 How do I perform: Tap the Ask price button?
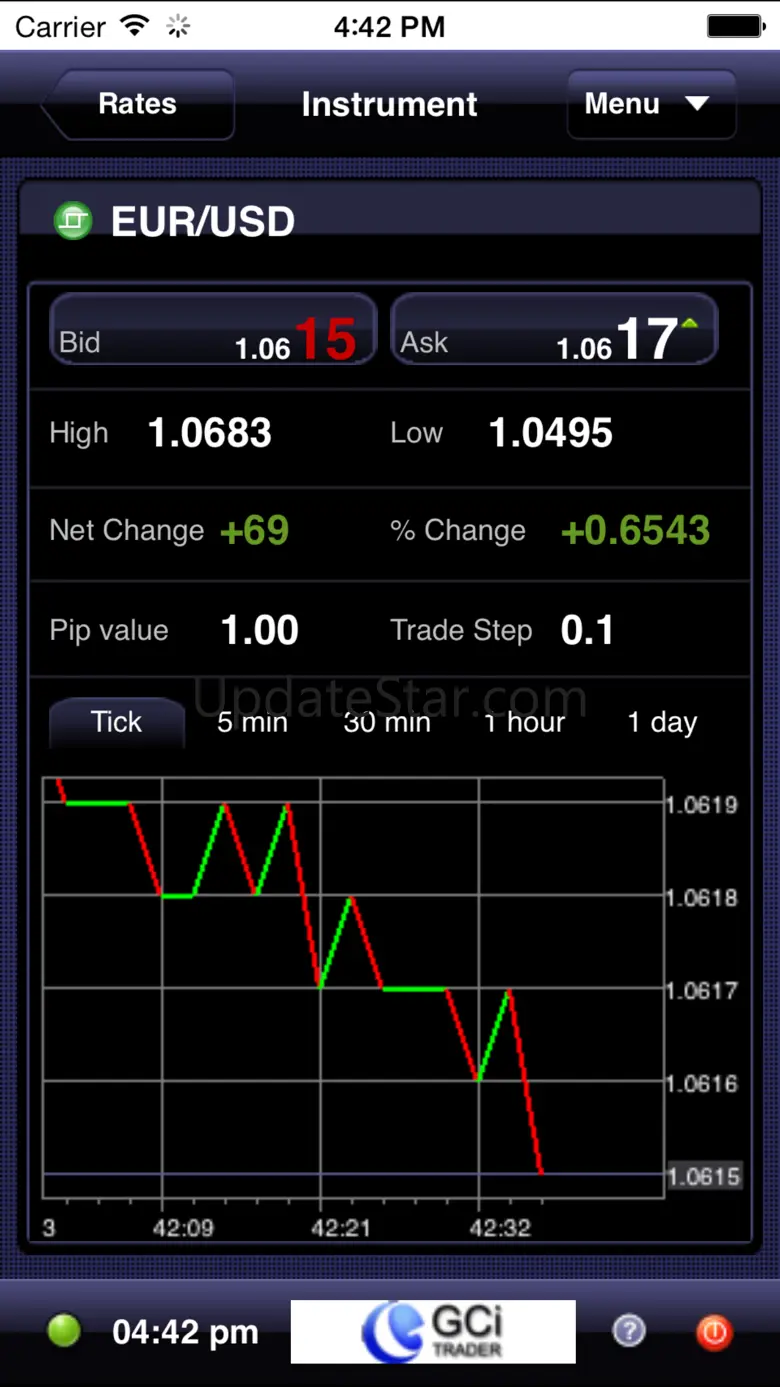(x=554, y=330)
